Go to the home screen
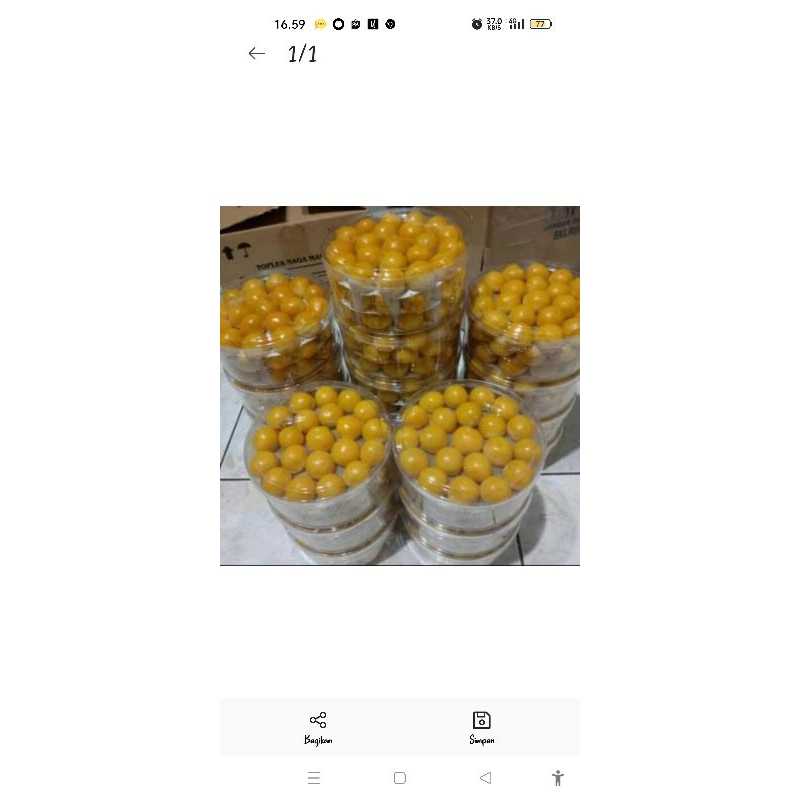This screenshot has height=800, width=800. pos(400,778)
